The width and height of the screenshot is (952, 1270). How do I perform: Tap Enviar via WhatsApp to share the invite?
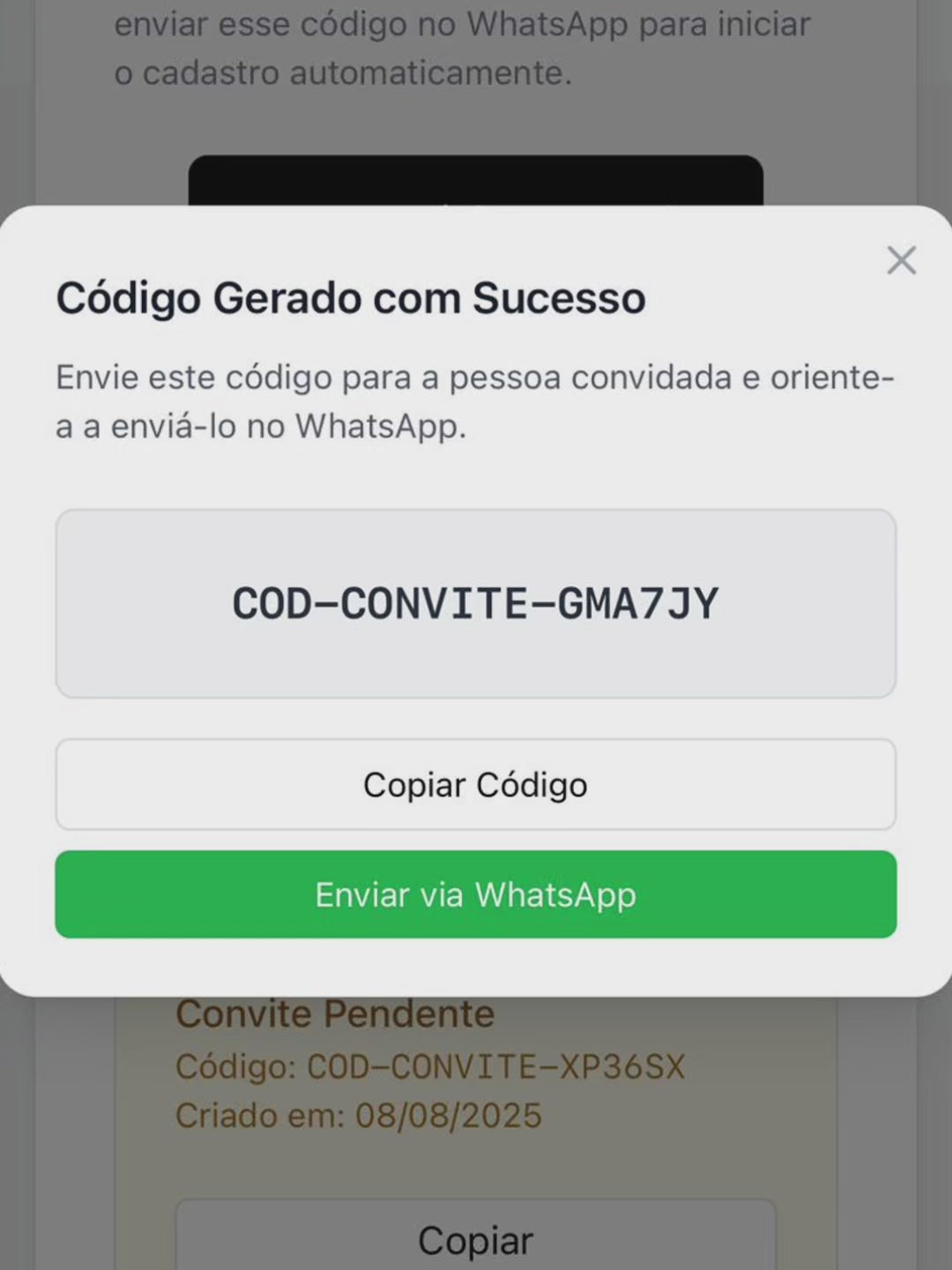tap(475, 894)
